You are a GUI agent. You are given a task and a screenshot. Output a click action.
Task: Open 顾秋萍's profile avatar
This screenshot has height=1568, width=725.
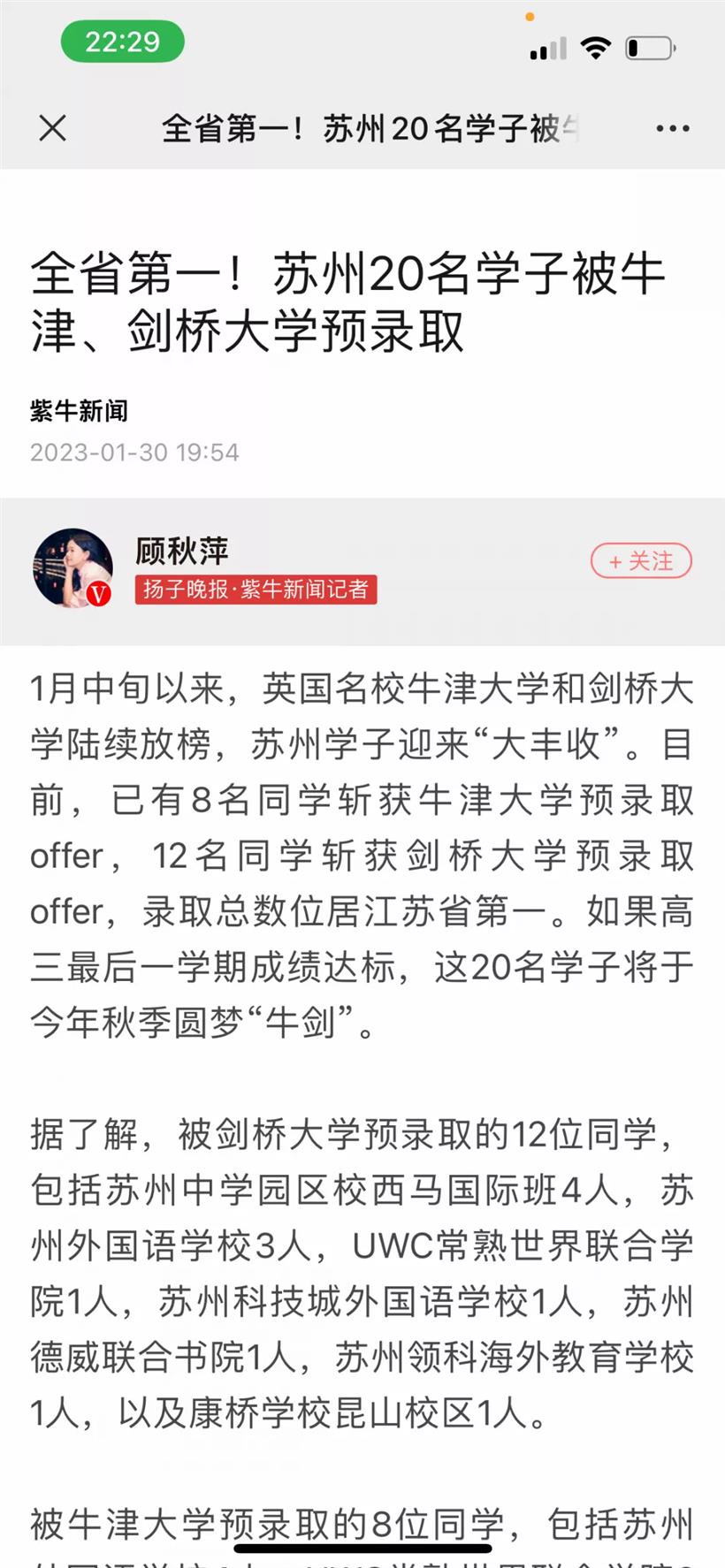coord(72,568)
